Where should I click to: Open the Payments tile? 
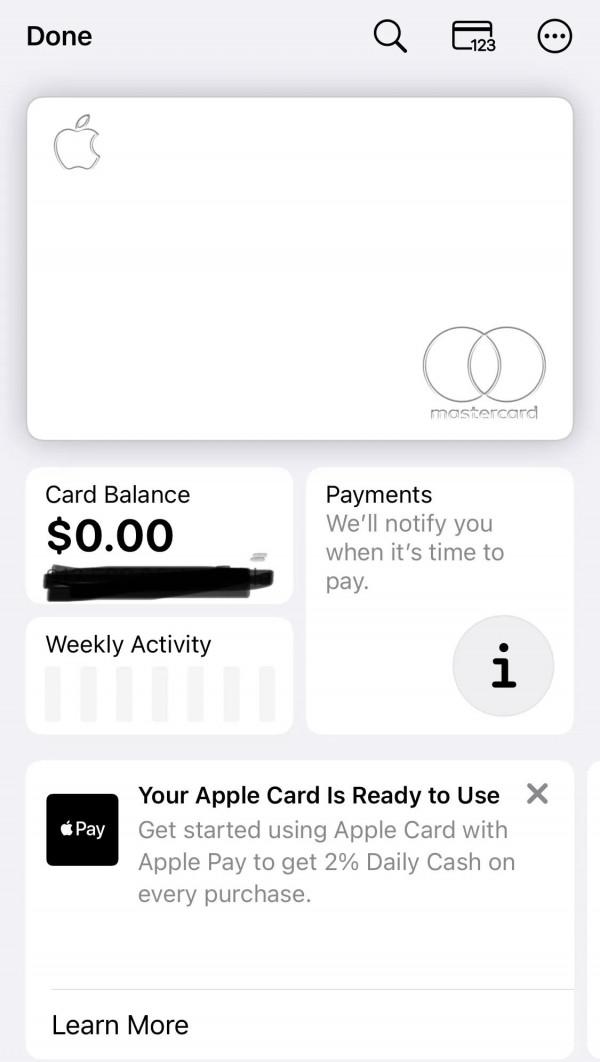click(x=439, y=600)
